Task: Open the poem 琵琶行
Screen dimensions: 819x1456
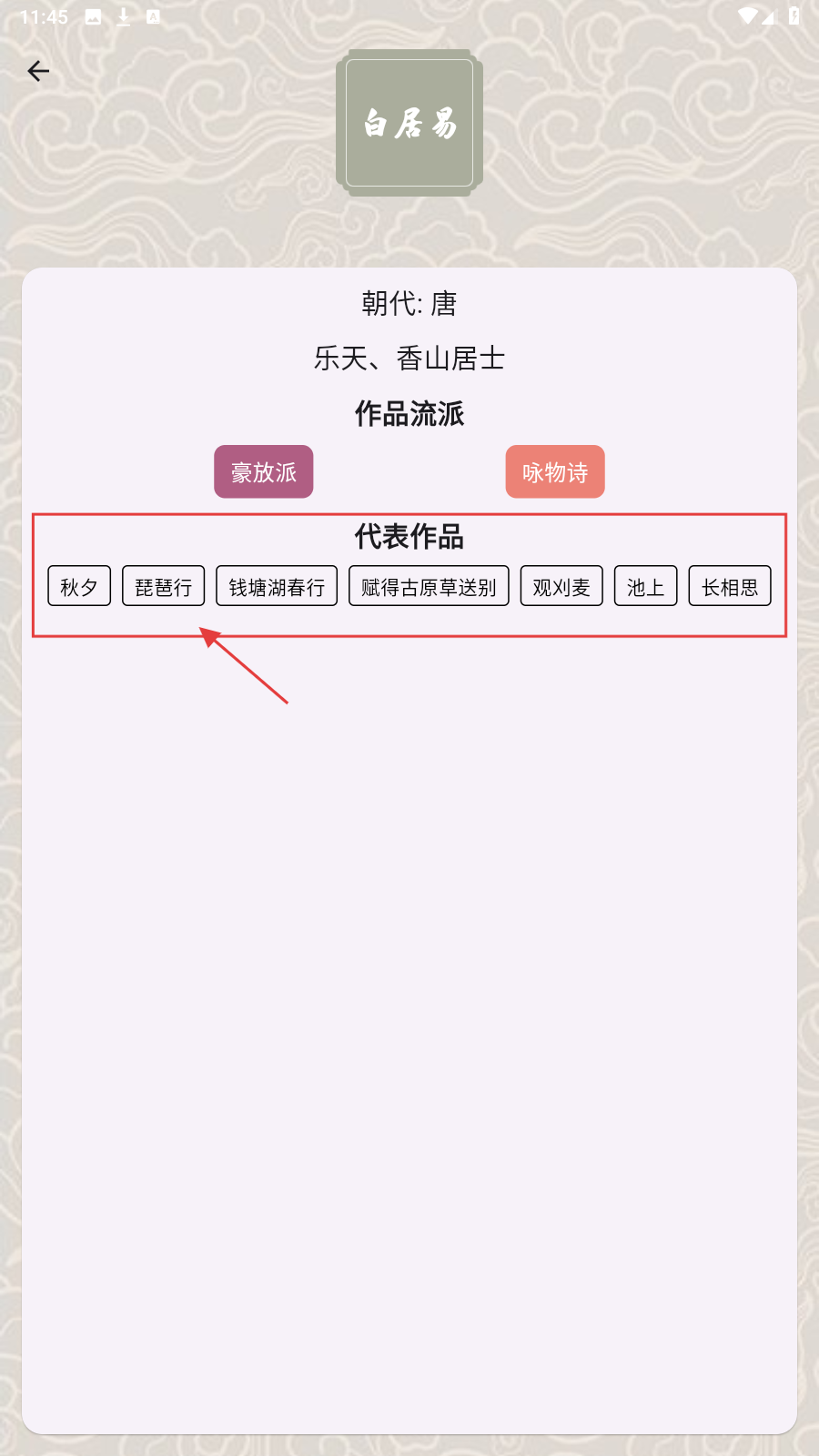Action: pos(164,586)
